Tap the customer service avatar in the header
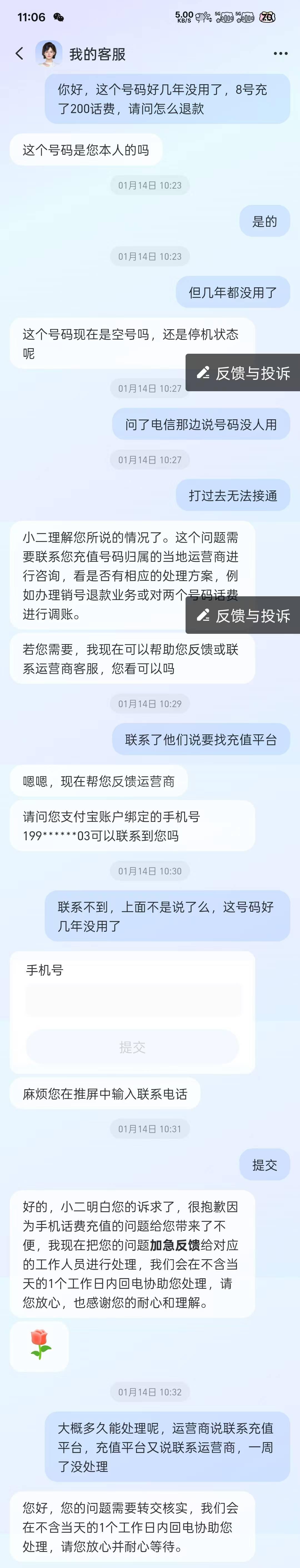Screen dimensions: 300x1568 coord(49,54)
